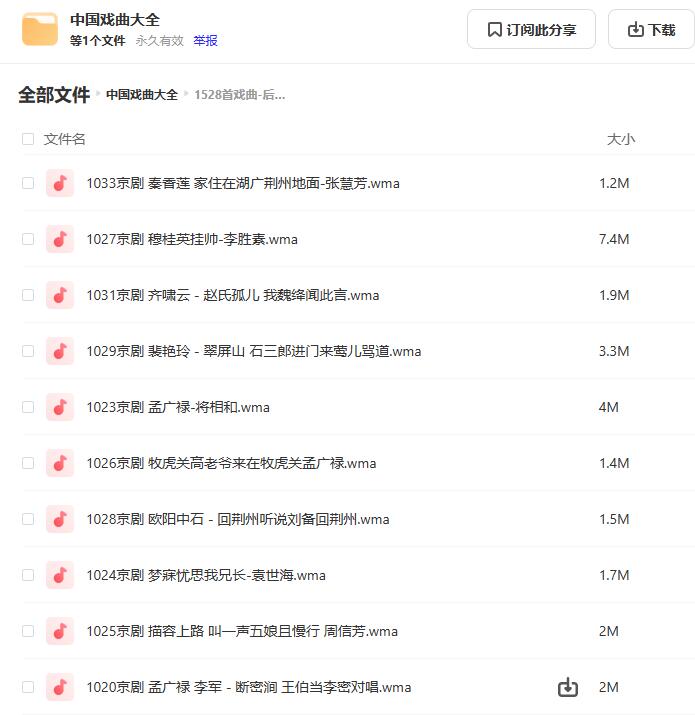Screen dimensions: 695x715
Task: Toggle the select-all checkbox beside 文件名
Action: point(28,139)
